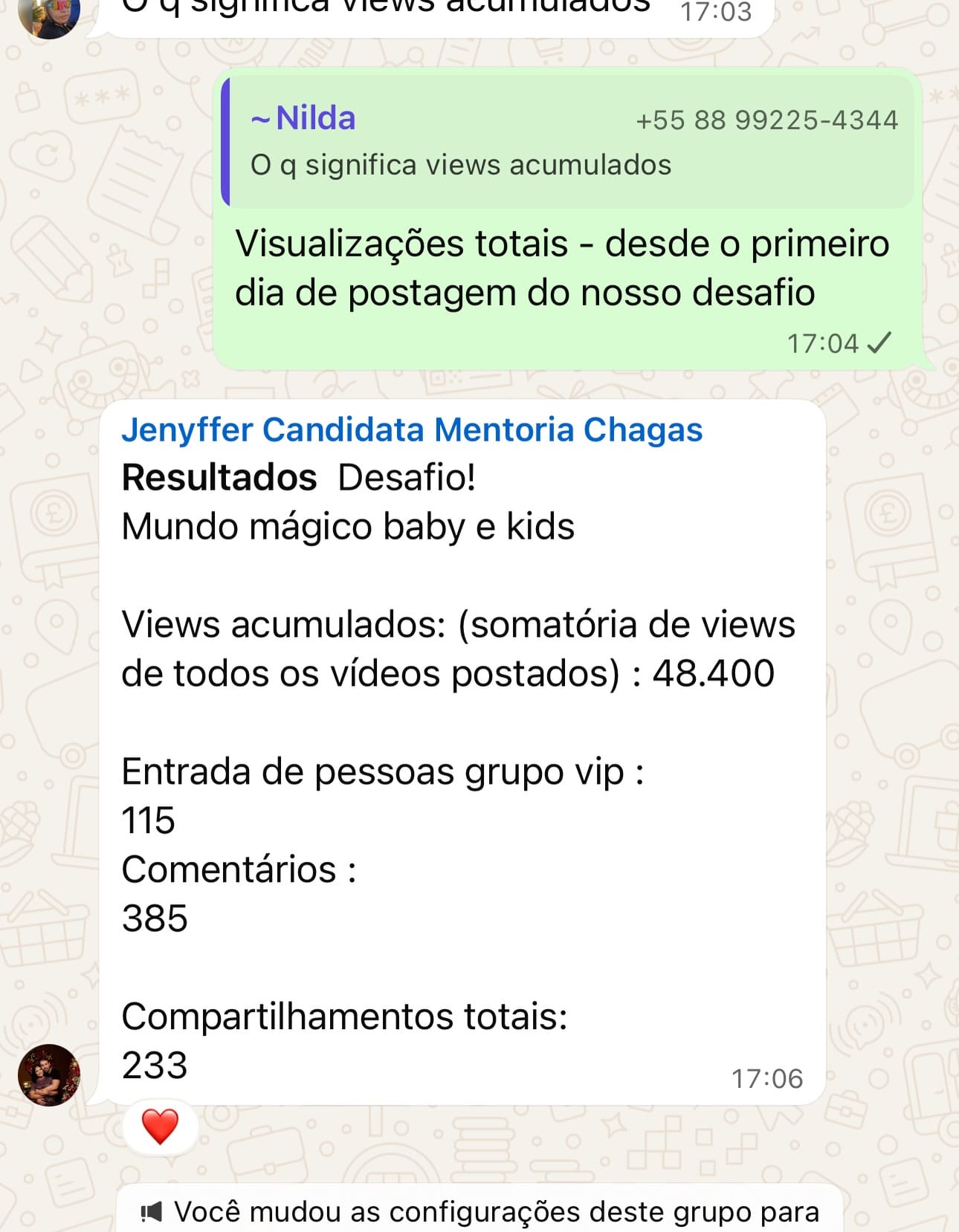Click the name Jenyffer Candidata Mentoria Chagas

[413, 429]
